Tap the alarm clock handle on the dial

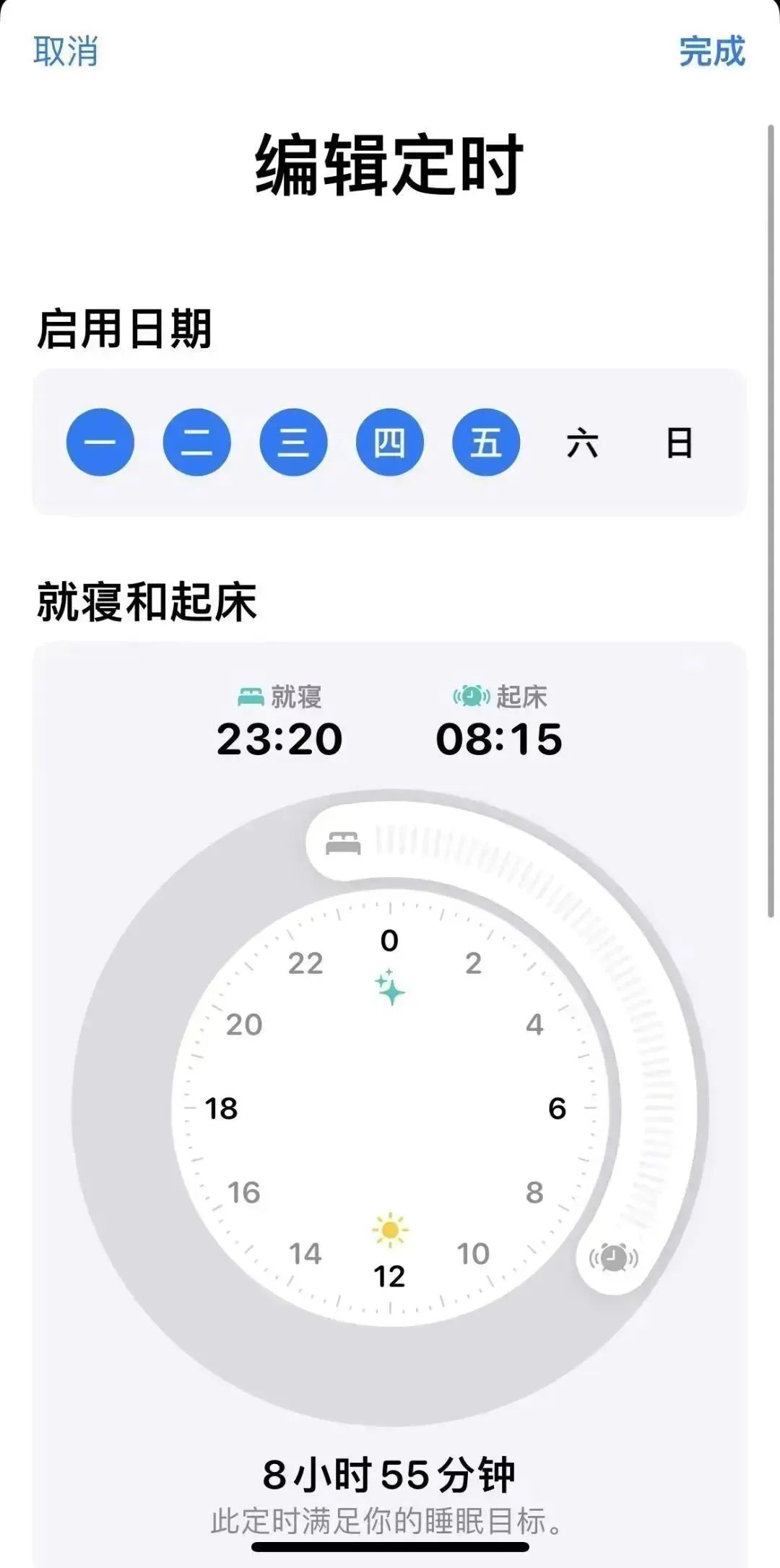tap(614, 1258)
